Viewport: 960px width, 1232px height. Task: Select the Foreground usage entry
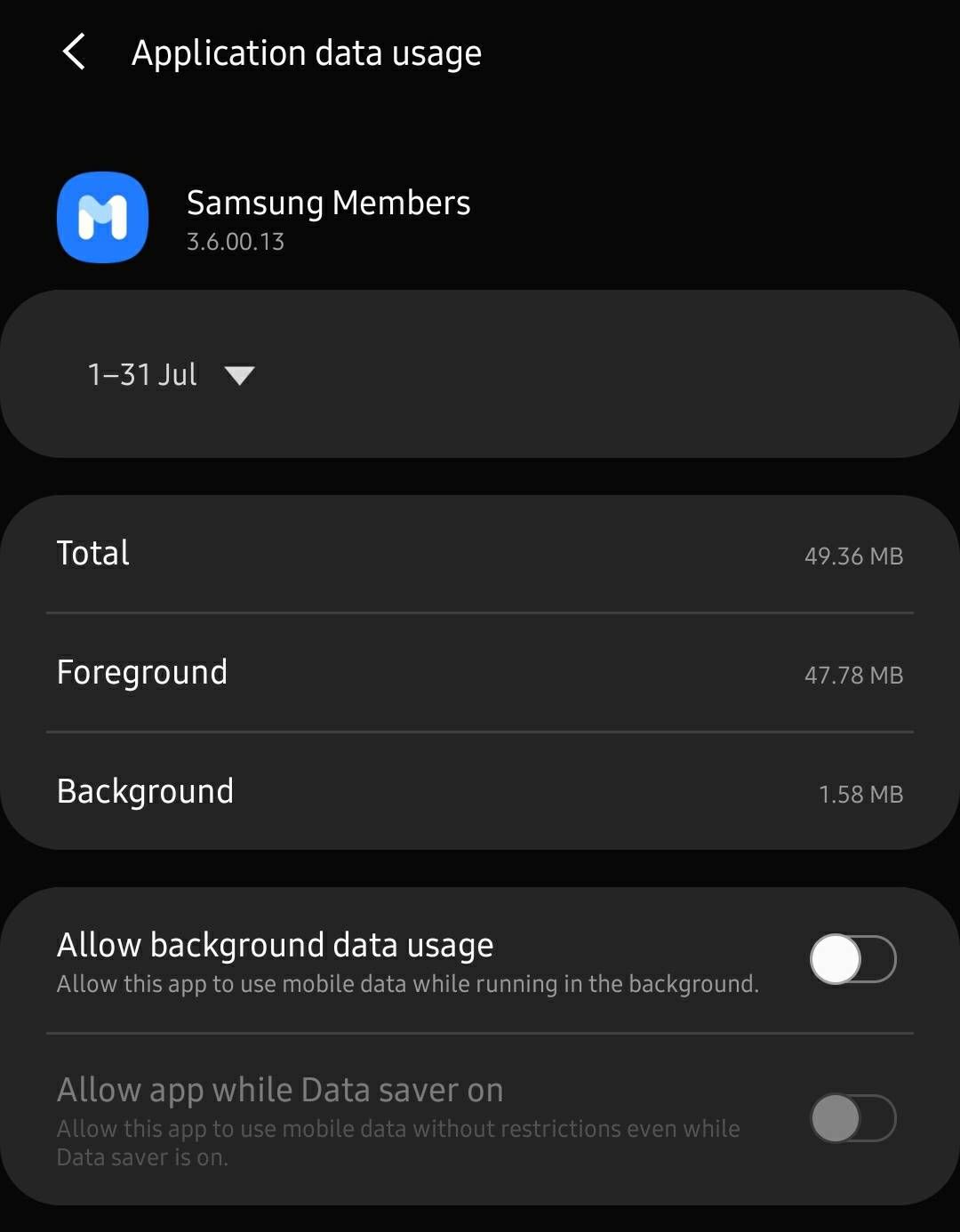480,673
